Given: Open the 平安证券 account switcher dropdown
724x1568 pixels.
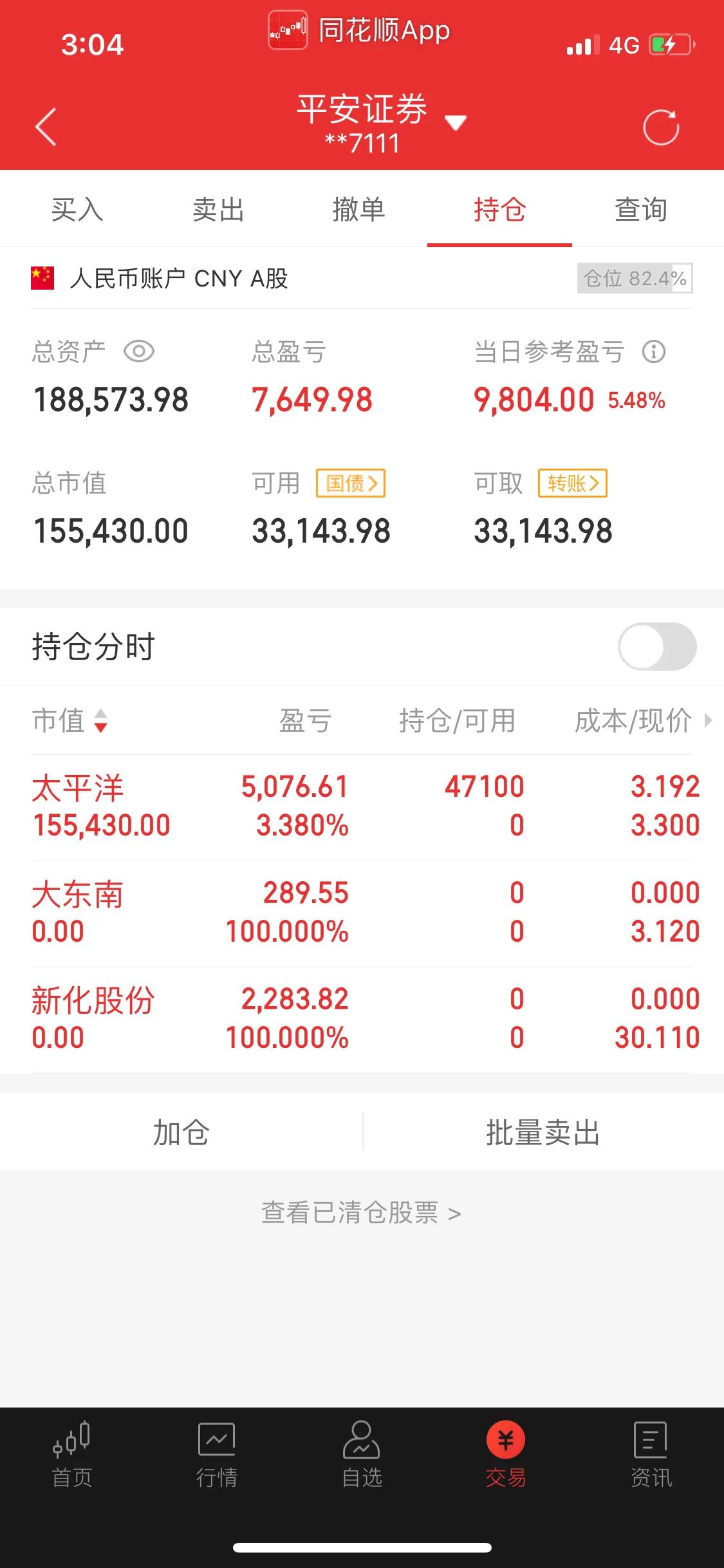Looking at the screenshot, I should coord(456,122).
